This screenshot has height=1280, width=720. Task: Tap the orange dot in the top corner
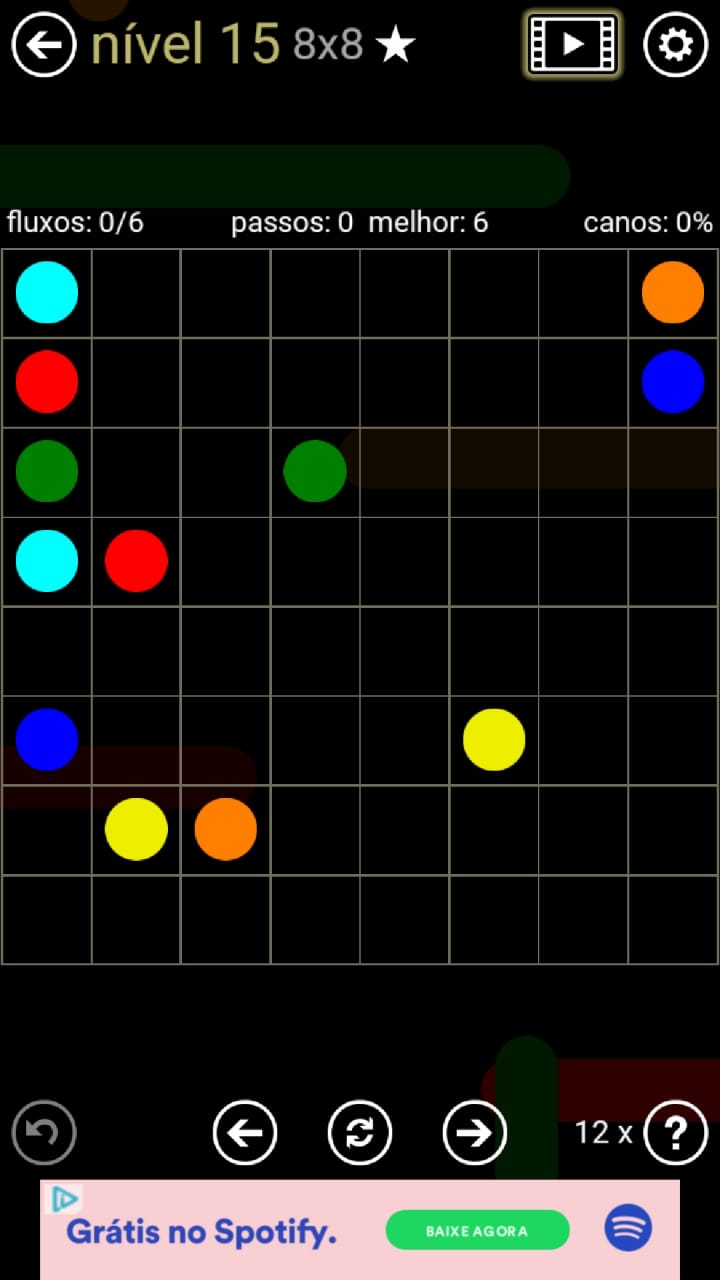pyautogui.click(x=673, y=292)
